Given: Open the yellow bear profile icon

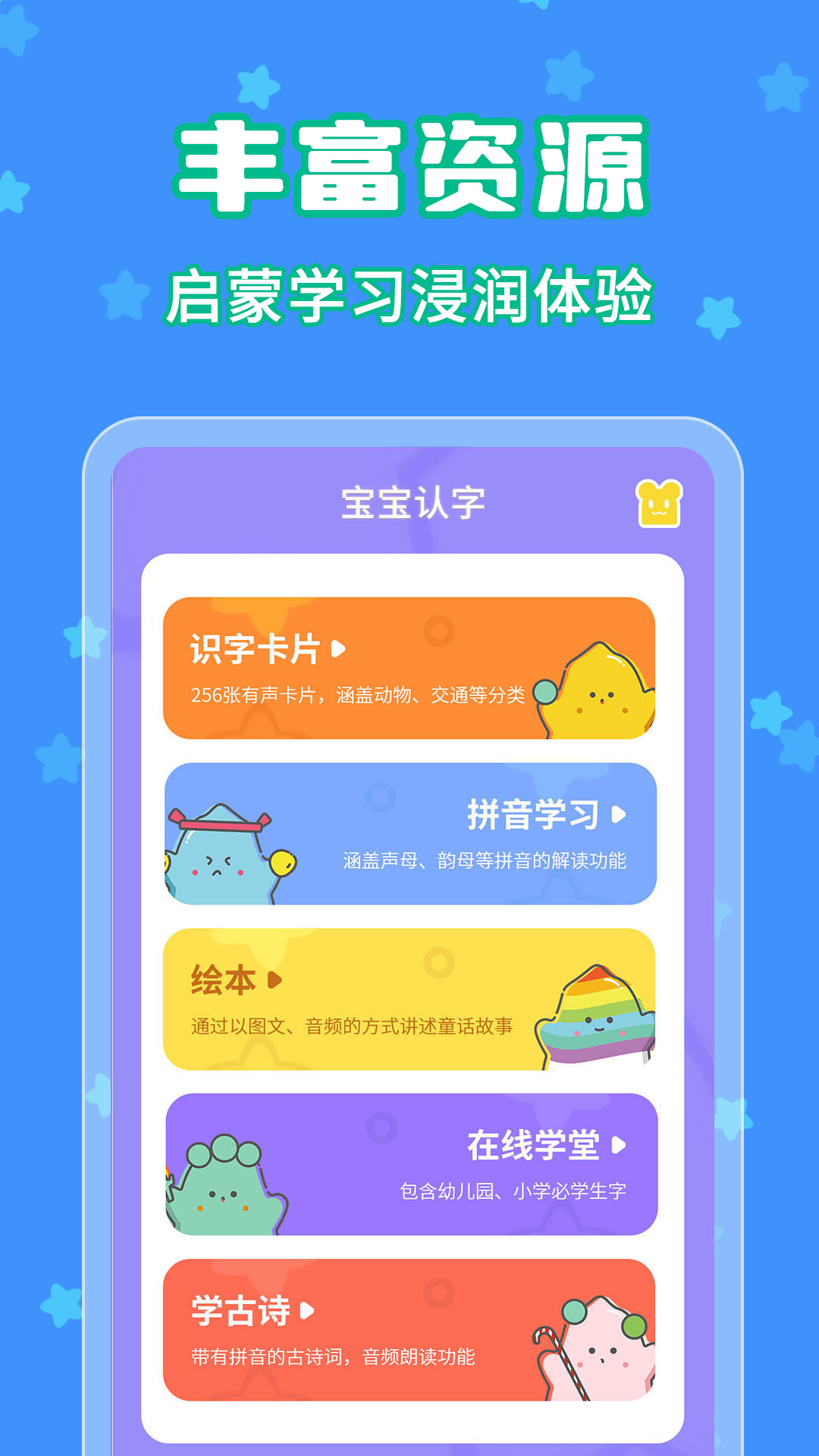Looking at the screenshot, I should click(659, 503).
